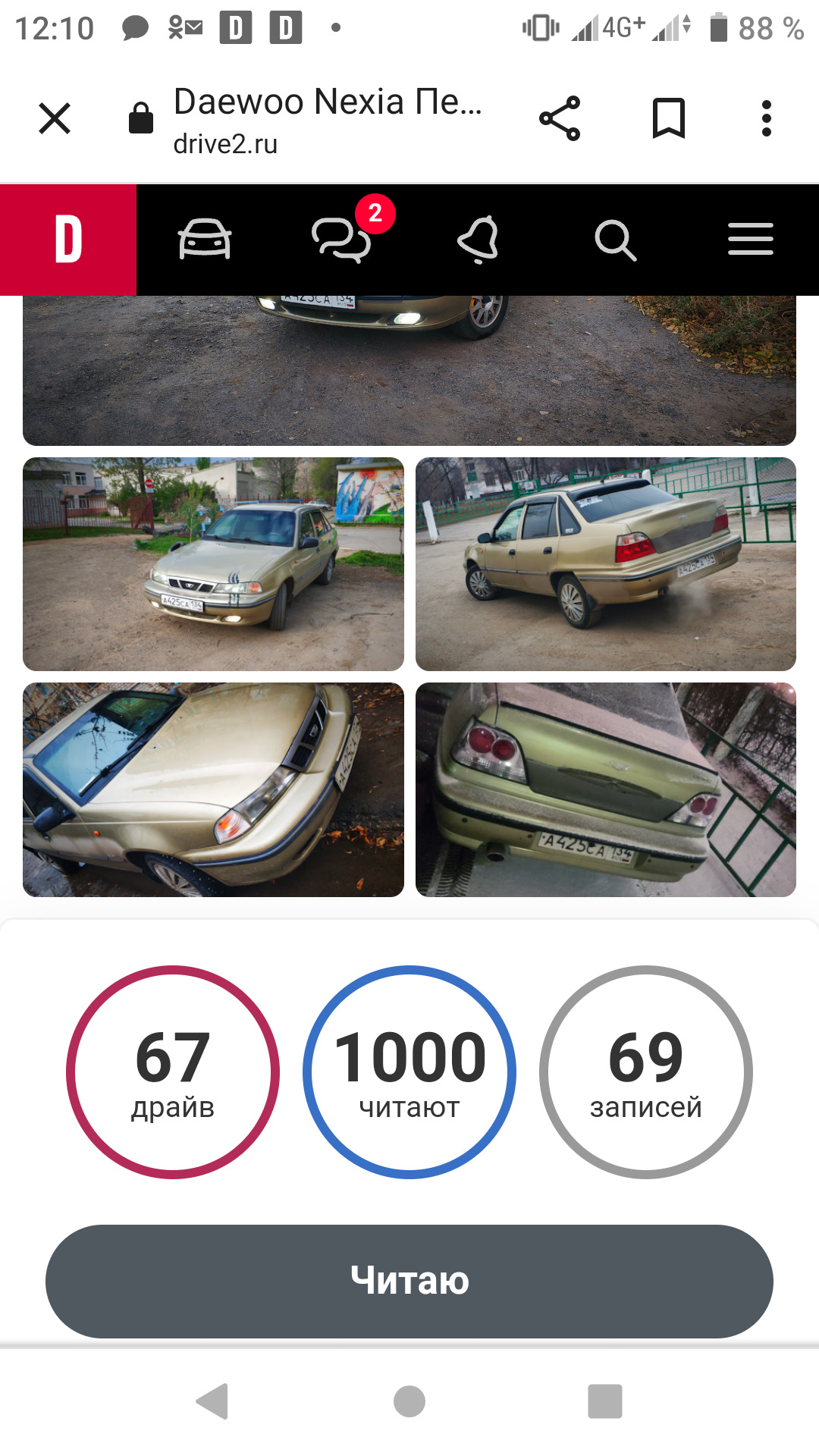Bookmark this drive2.ru page
The width and height of the screenshot is (819, 1456).
(x=669, y=118)
